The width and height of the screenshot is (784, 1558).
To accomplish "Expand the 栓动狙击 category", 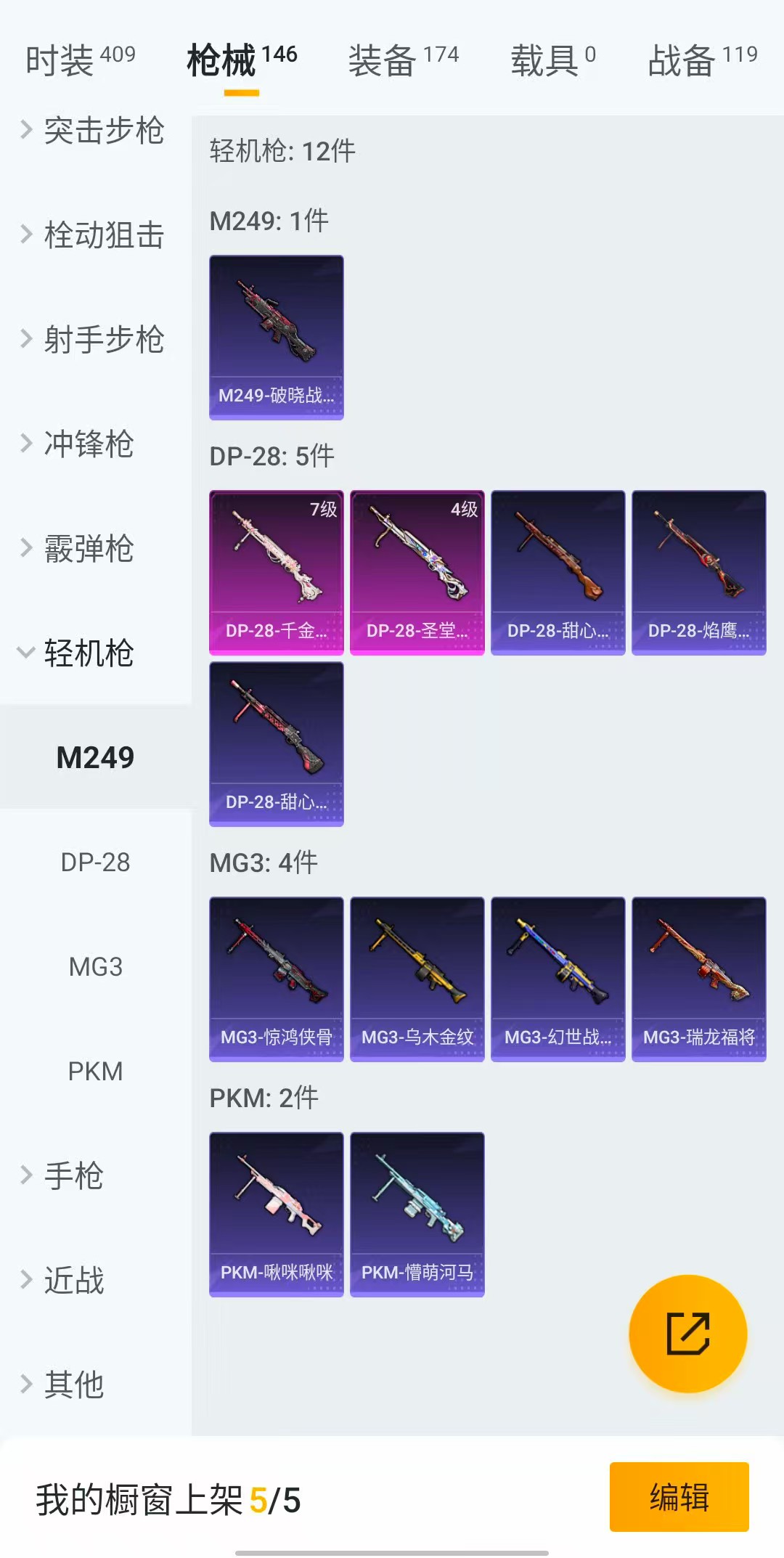I will 94,235.
